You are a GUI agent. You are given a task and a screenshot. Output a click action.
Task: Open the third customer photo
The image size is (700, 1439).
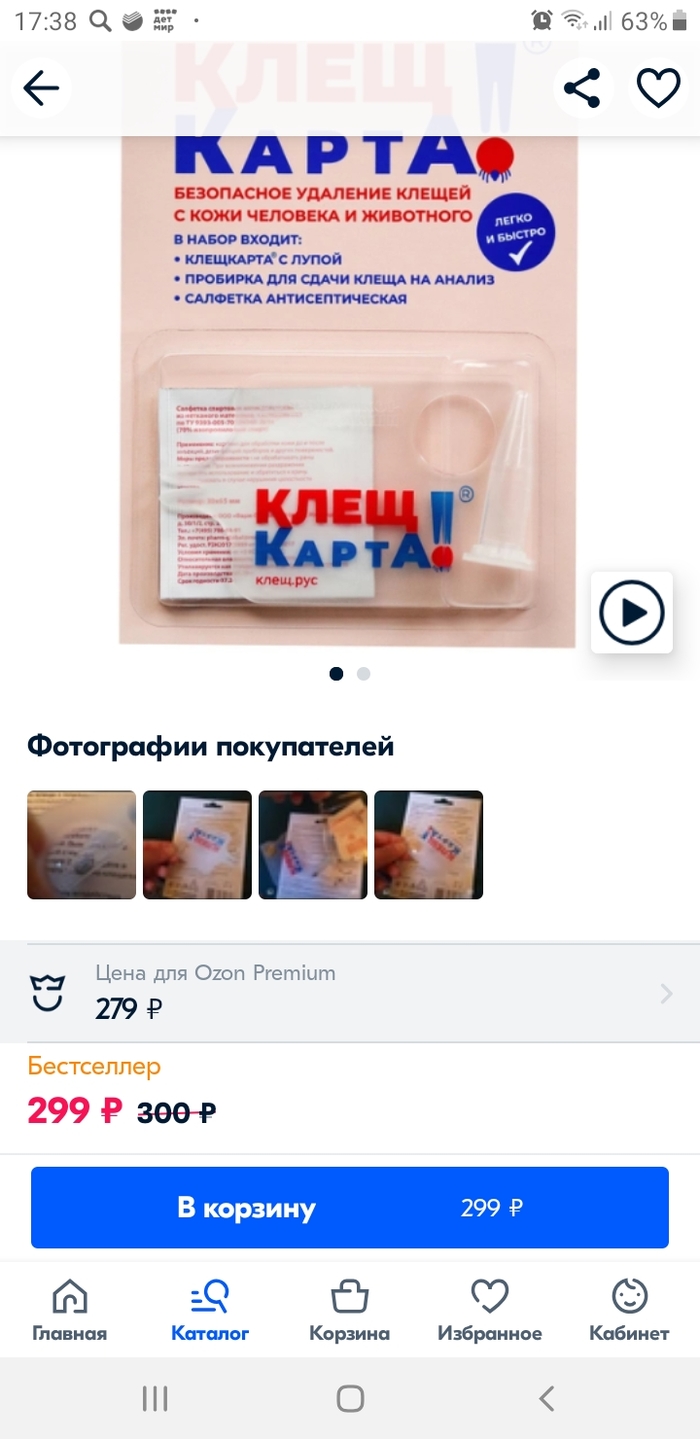(x=313, y=845)
